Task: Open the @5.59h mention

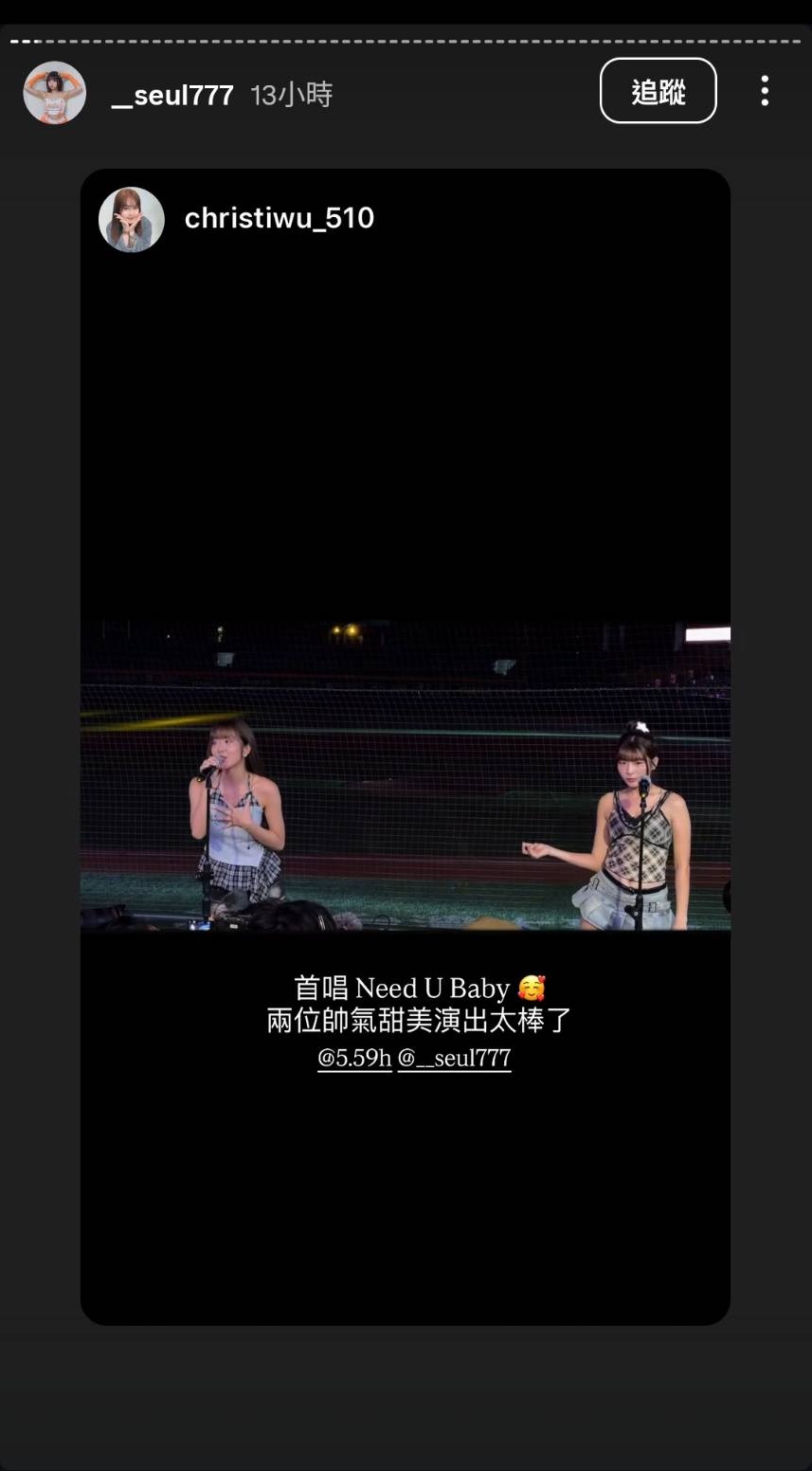Action: click(x=354, y=1058)
